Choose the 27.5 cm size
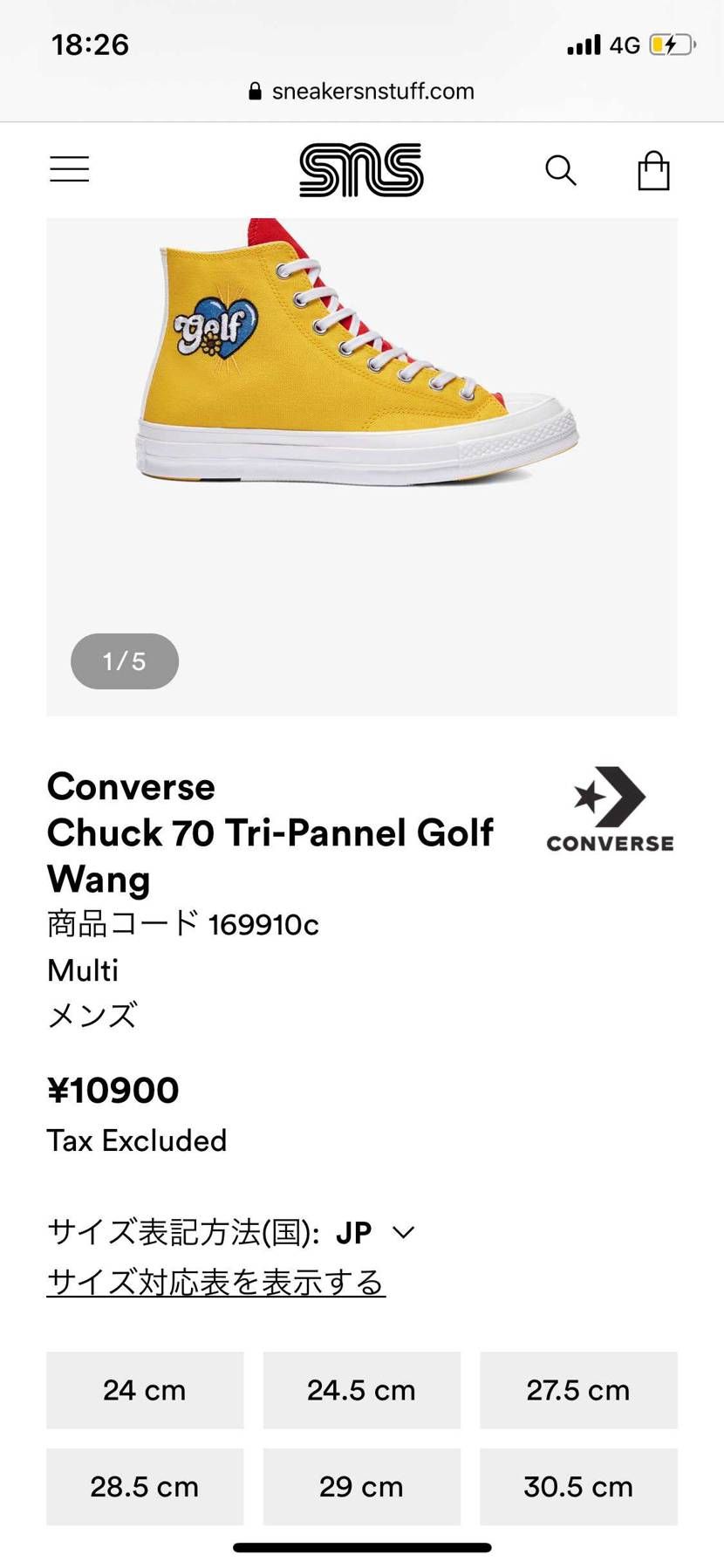Screen dimensions: 724x1568 pos(578,1390)
